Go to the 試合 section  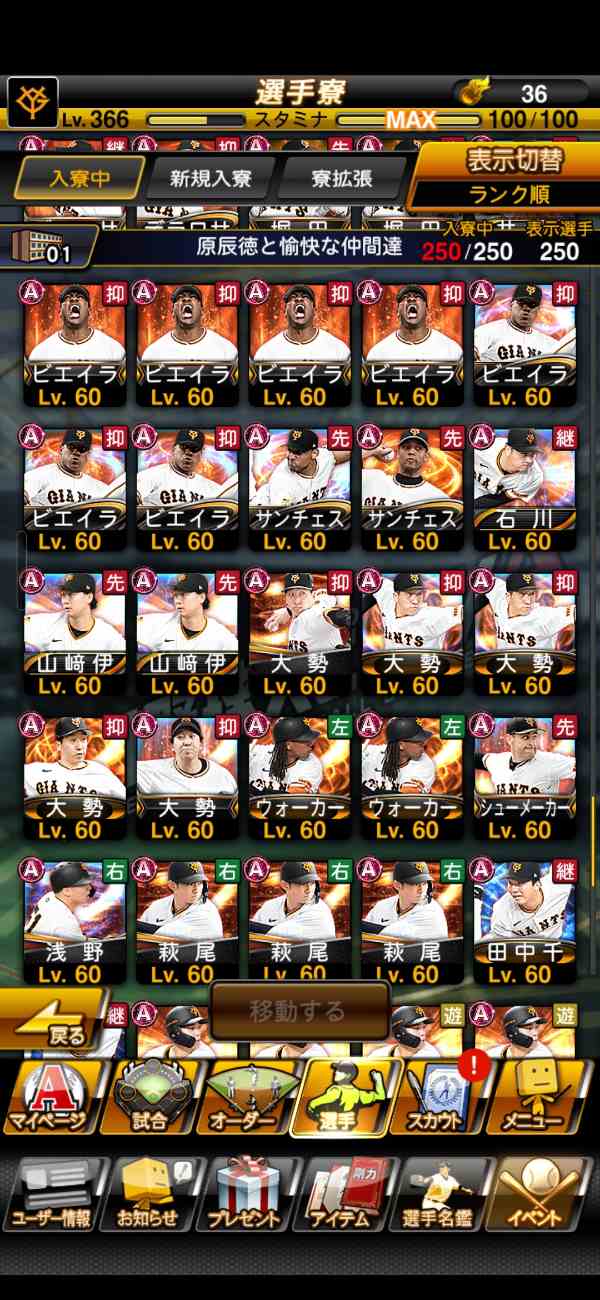[x=148, y=1096]
